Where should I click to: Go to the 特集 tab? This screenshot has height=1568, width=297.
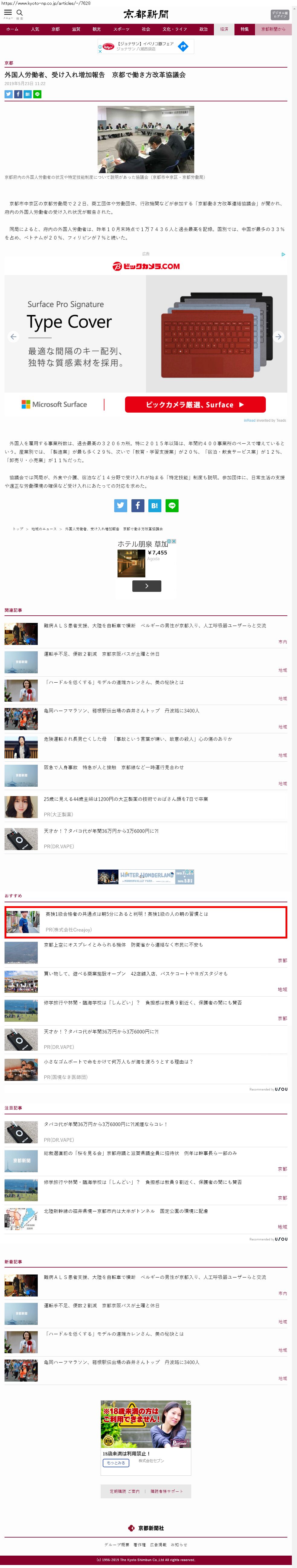[244, 29]
